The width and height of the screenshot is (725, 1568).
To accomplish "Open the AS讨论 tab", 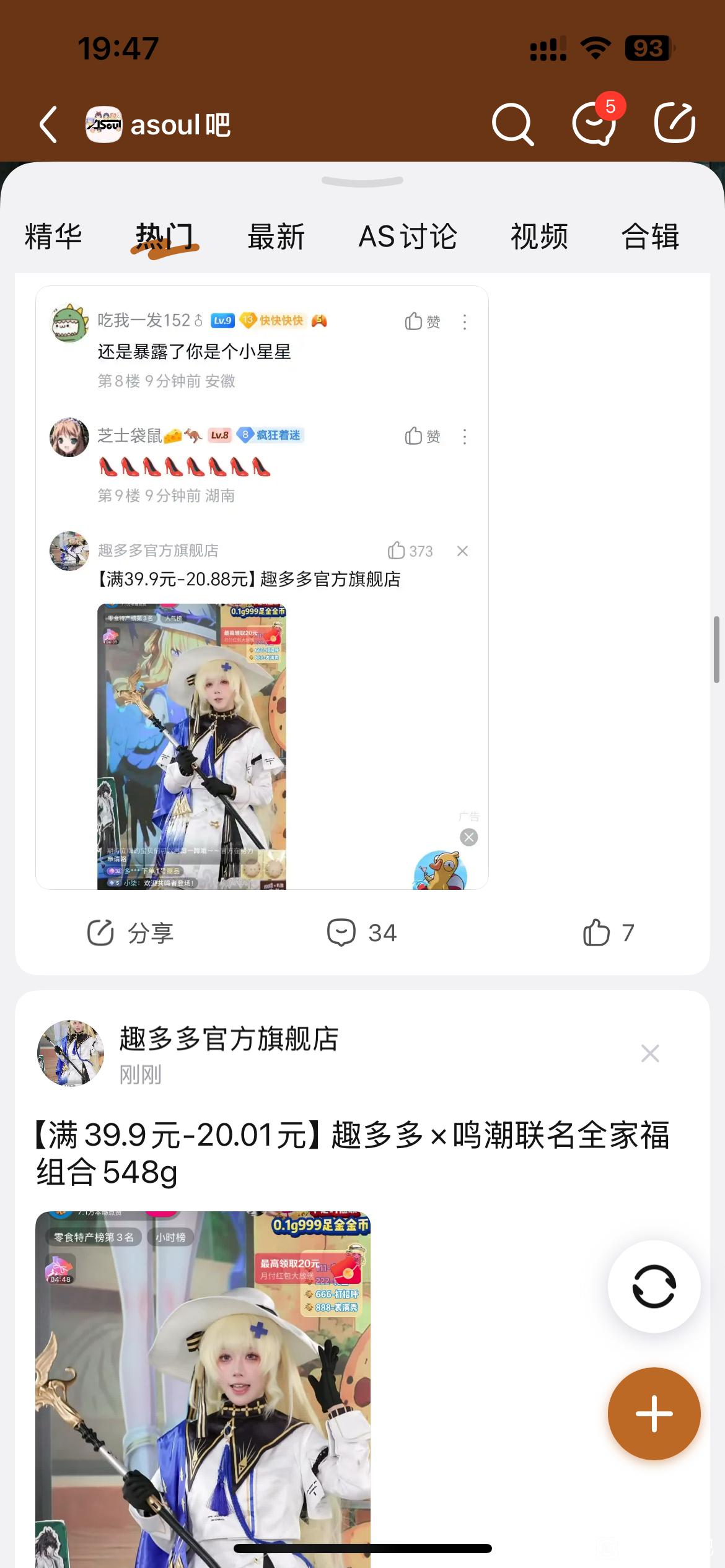I will point(408,237).
